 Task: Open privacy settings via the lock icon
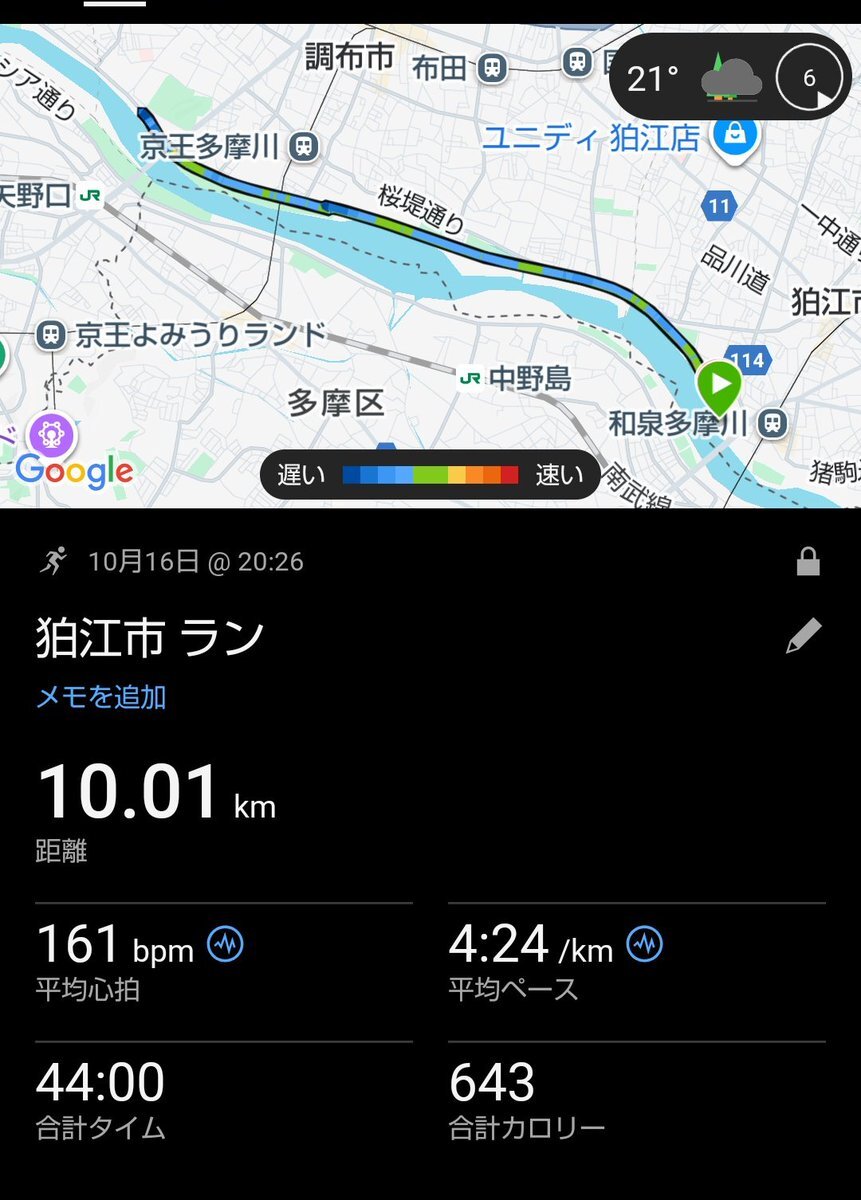(808, 563)
